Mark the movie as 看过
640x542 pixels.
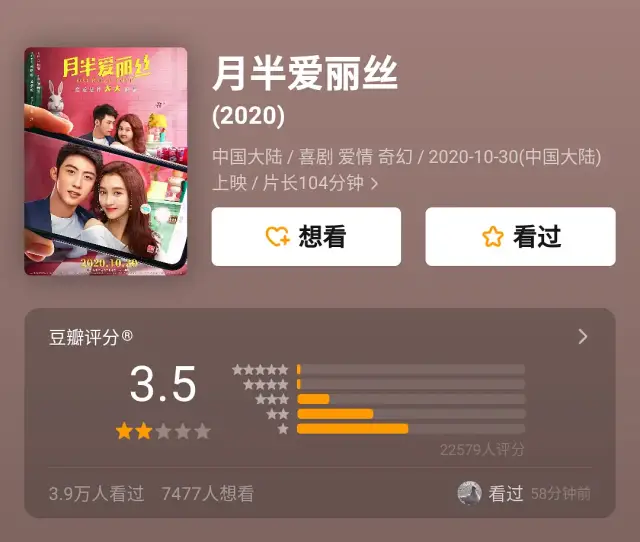[520, 237]
